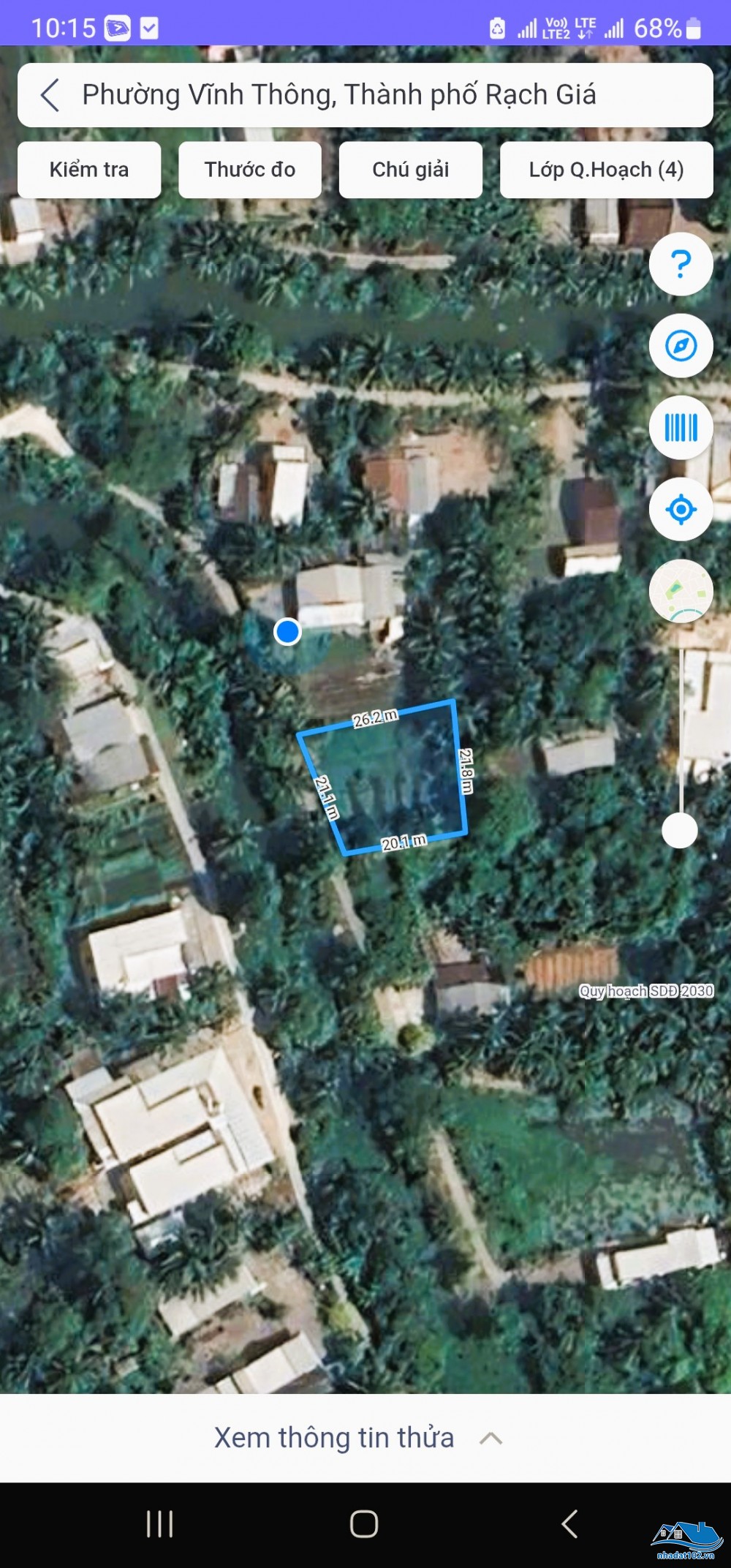731x1568 pixels.
Task: Tap the compass button
Action: 681,346
